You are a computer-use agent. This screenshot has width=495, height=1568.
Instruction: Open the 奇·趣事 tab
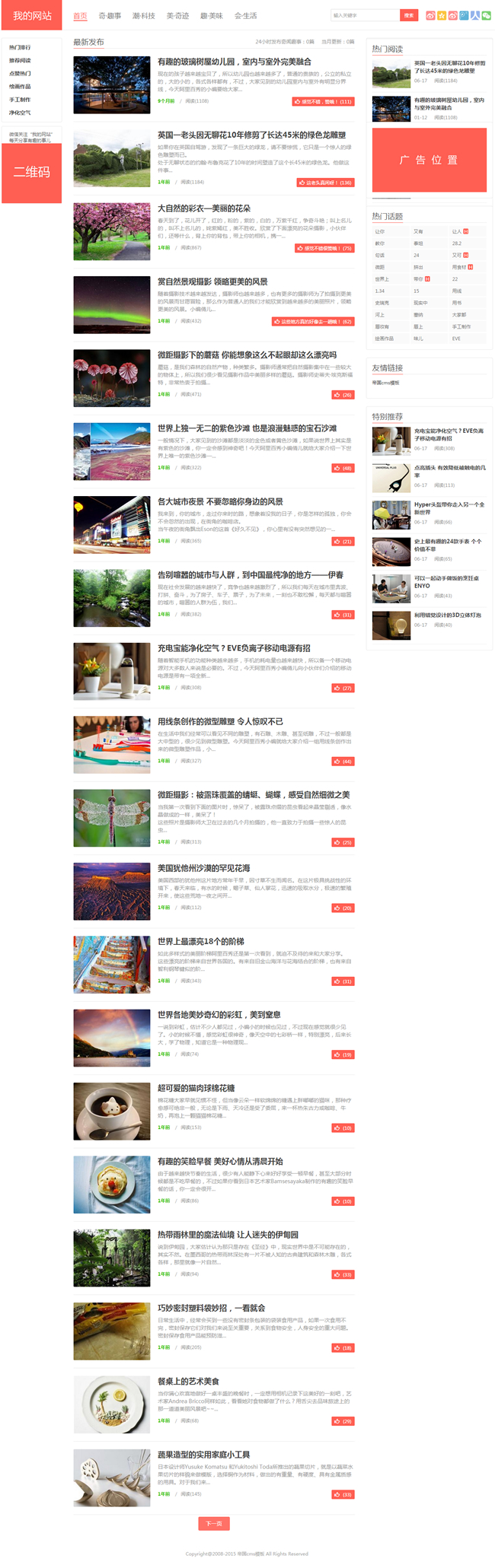[x=110, y=16]
